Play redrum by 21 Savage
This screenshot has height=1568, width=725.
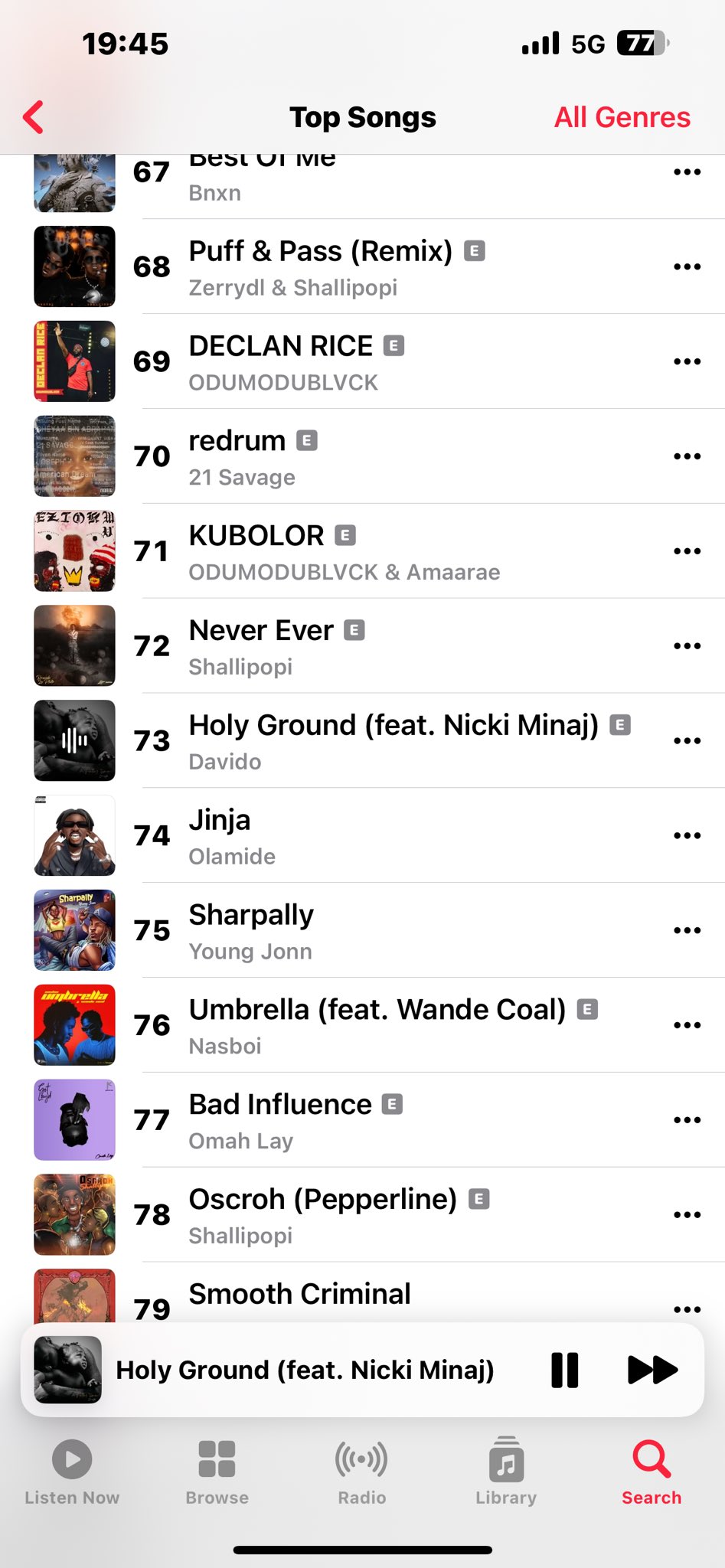[x=241, y=456]
